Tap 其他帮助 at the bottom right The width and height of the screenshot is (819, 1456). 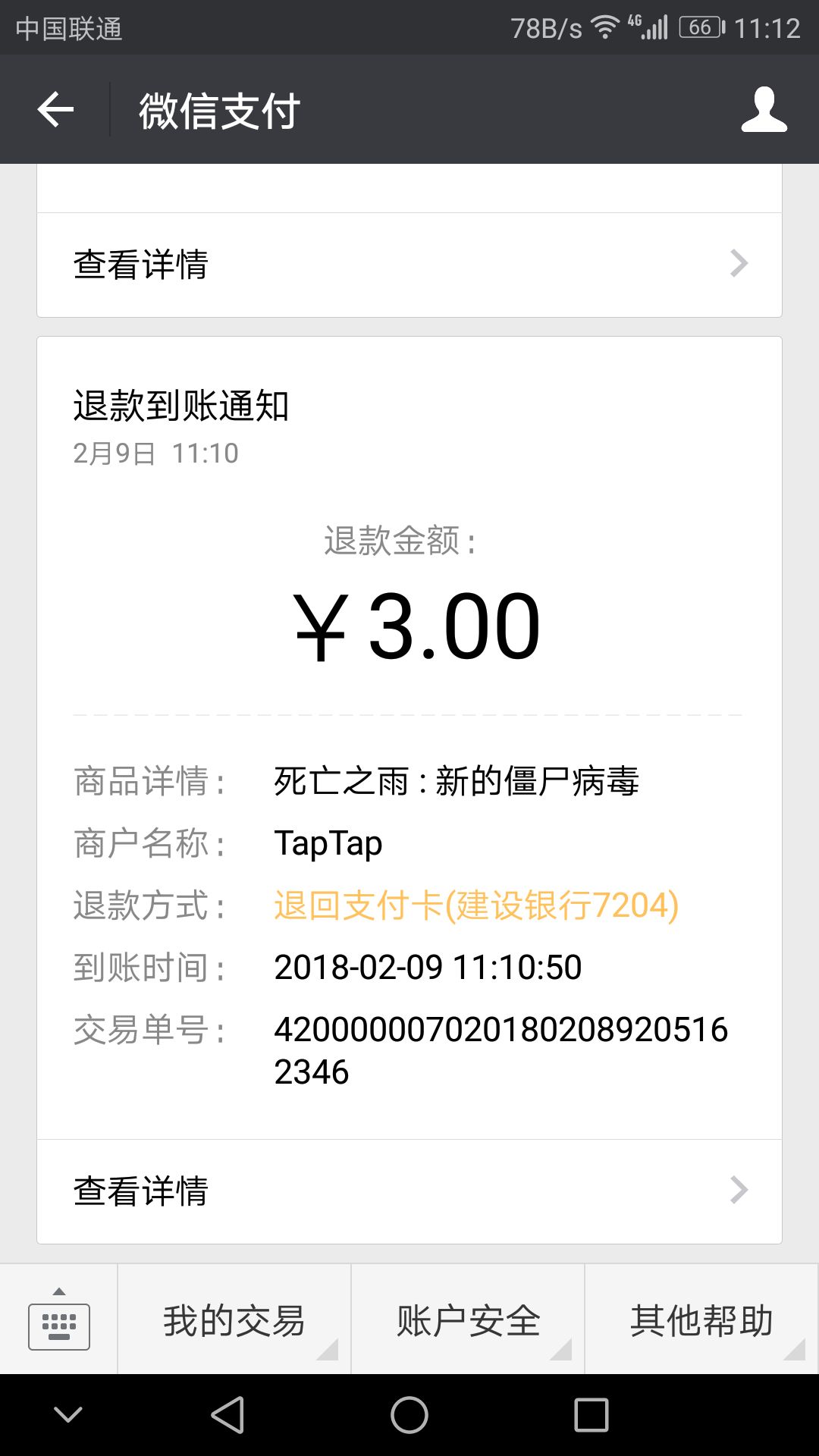(x=701, y=1323)
